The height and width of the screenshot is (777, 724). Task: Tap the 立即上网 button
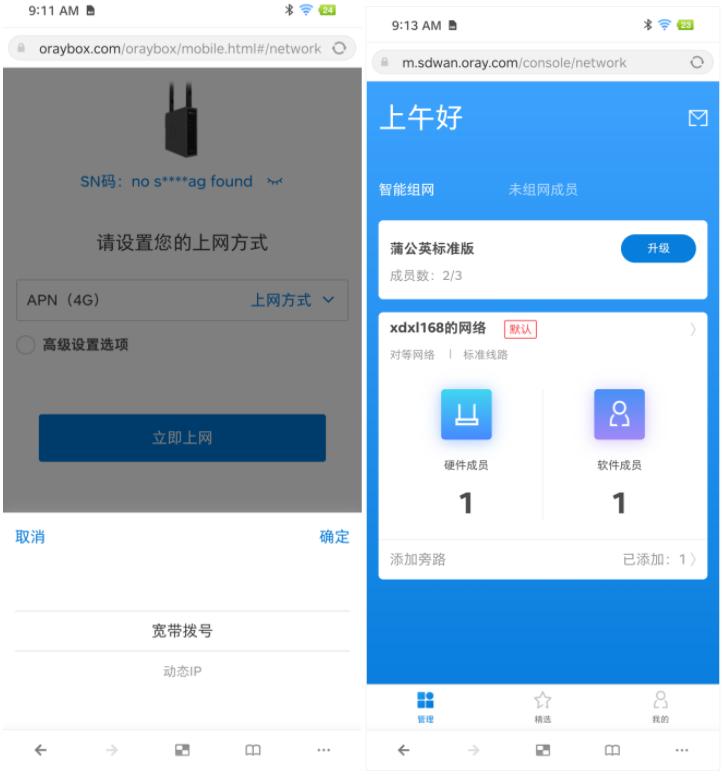(181, 437)
